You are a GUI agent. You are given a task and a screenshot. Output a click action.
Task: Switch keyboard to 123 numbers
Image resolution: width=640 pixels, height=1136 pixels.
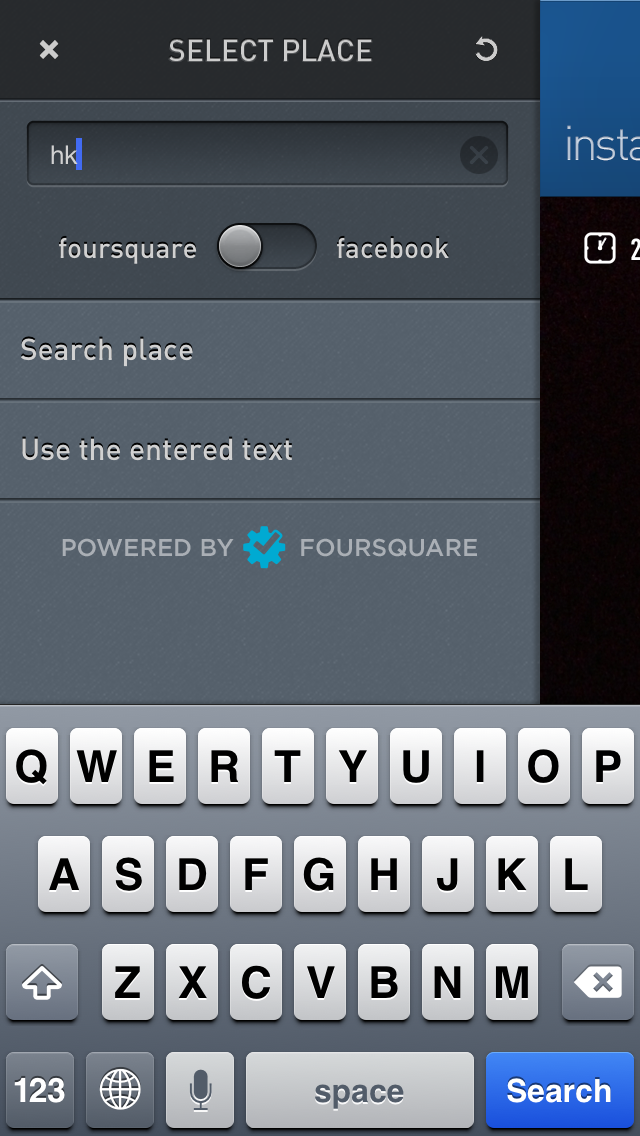tap(40, 1090)
